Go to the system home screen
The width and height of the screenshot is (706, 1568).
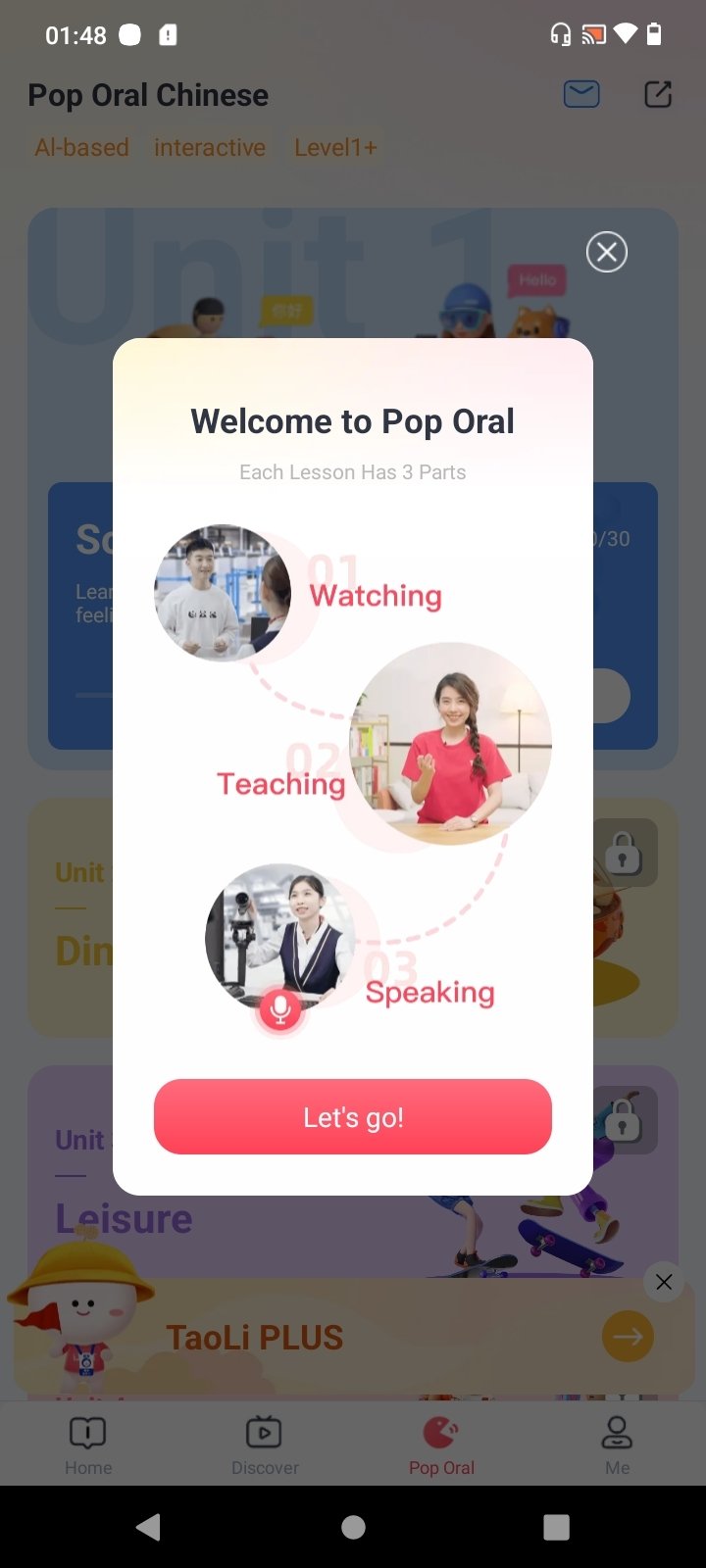click(353, 1527)
